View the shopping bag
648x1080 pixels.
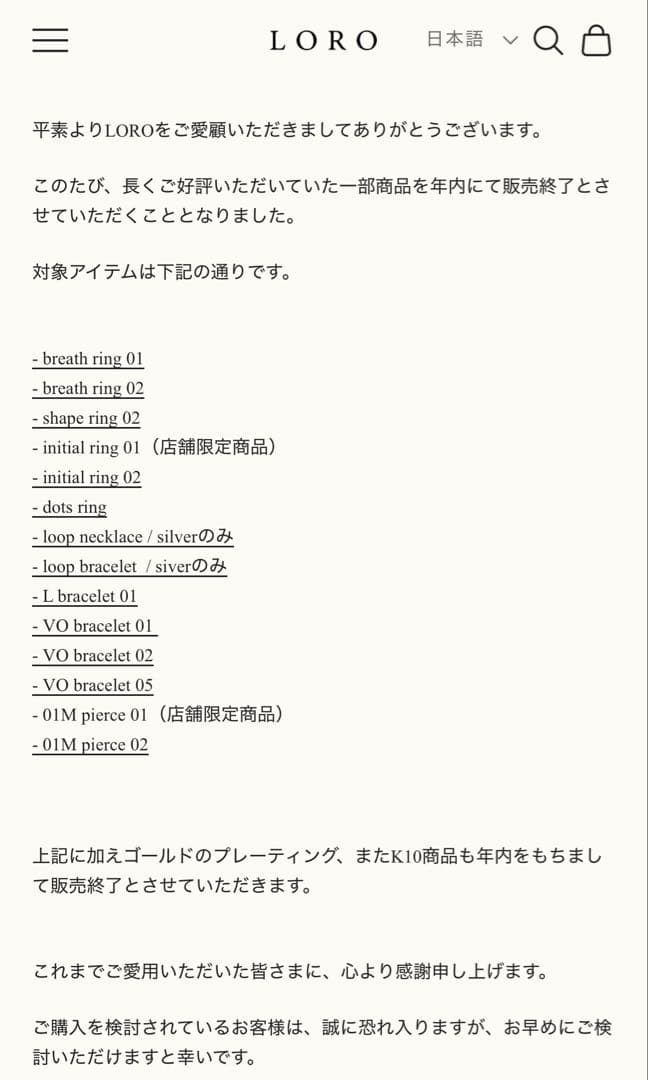point(596,40)
